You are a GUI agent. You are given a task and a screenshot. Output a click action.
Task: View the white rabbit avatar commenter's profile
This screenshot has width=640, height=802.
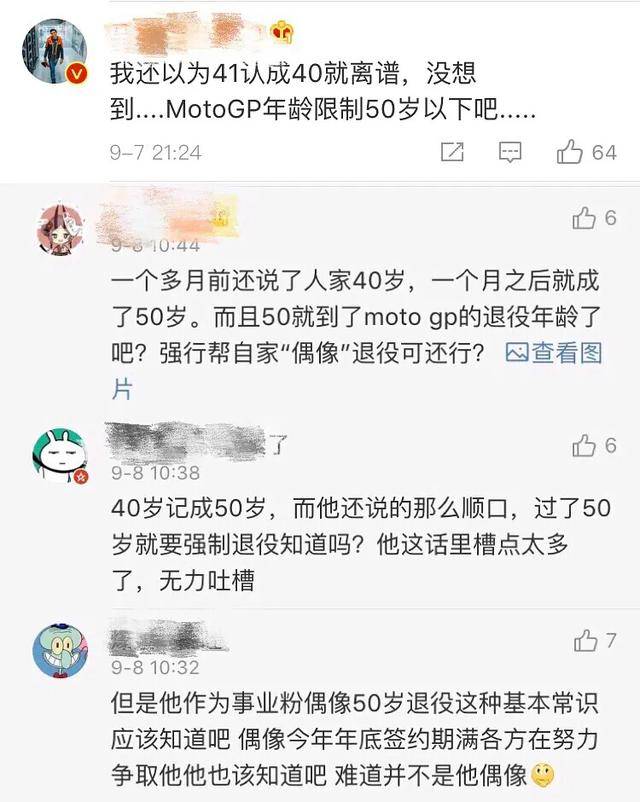coord(60,456)
